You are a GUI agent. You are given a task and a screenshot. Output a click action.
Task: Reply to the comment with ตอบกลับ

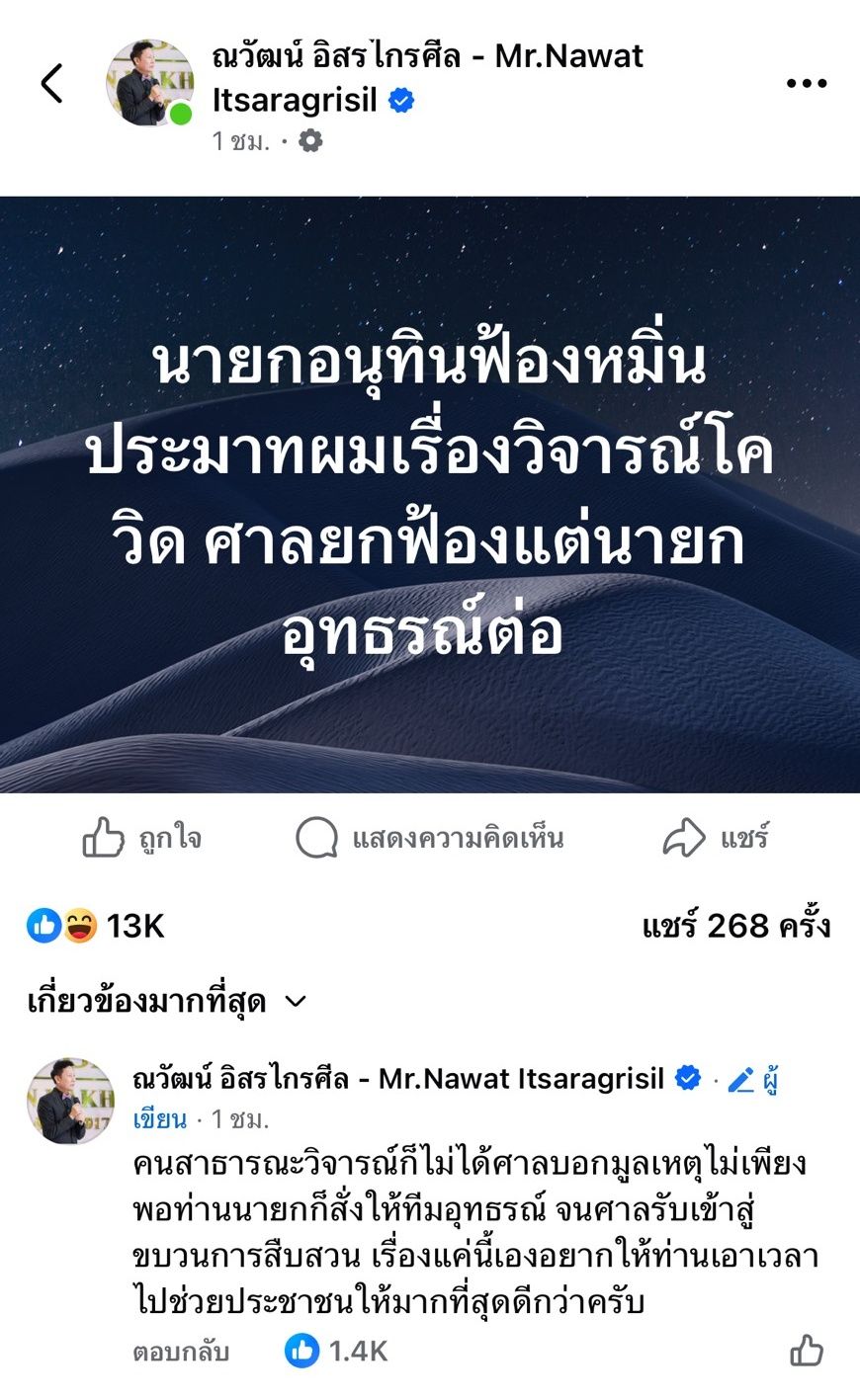(181, 1352)
